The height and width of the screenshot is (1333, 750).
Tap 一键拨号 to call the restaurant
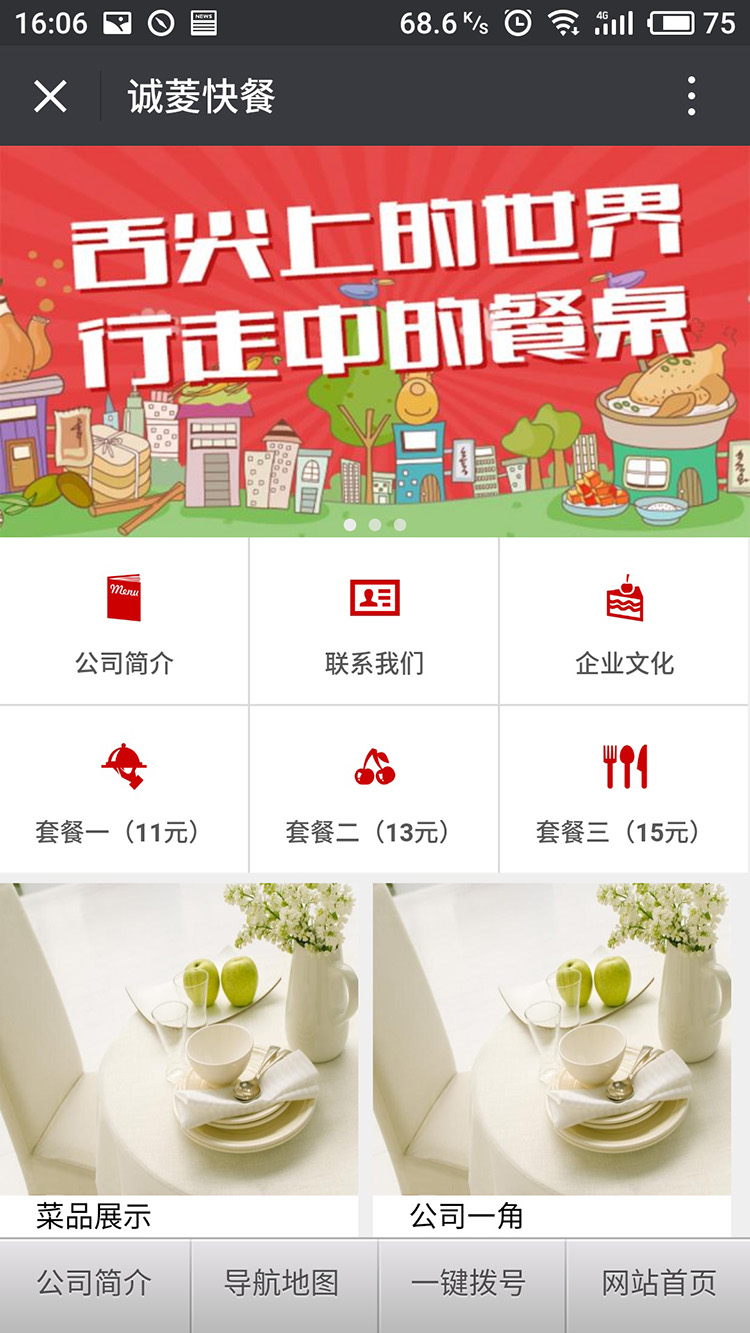click(472, 1285)
